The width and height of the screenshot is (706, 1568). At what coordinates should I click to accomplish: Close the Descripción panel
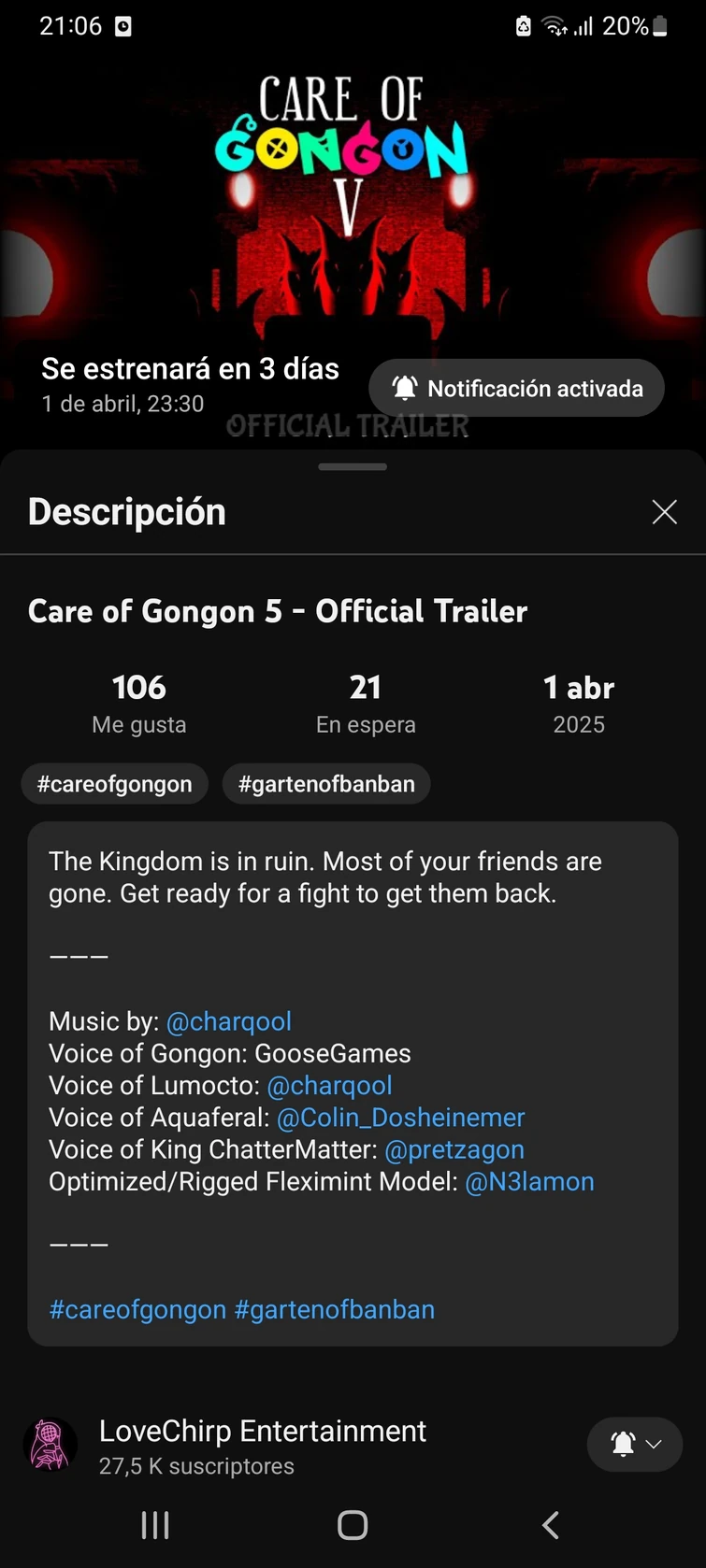click(x=664, y=512)
